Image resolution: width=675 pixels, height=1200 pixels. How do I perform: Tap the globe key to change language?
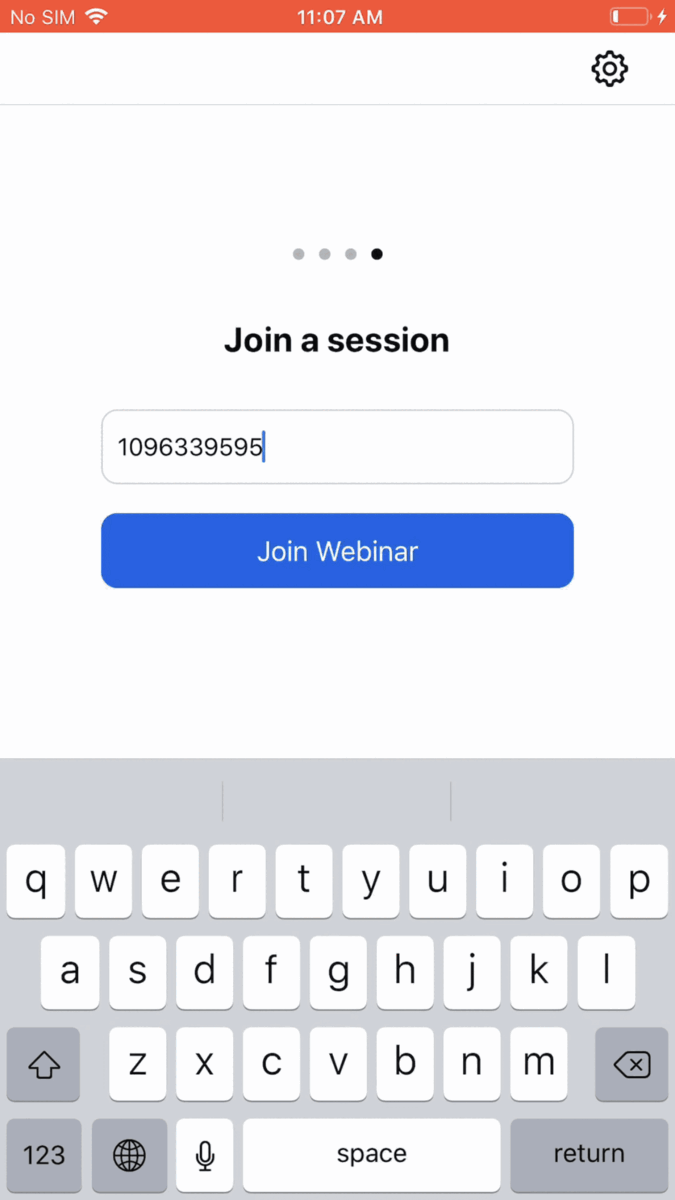129,1155
